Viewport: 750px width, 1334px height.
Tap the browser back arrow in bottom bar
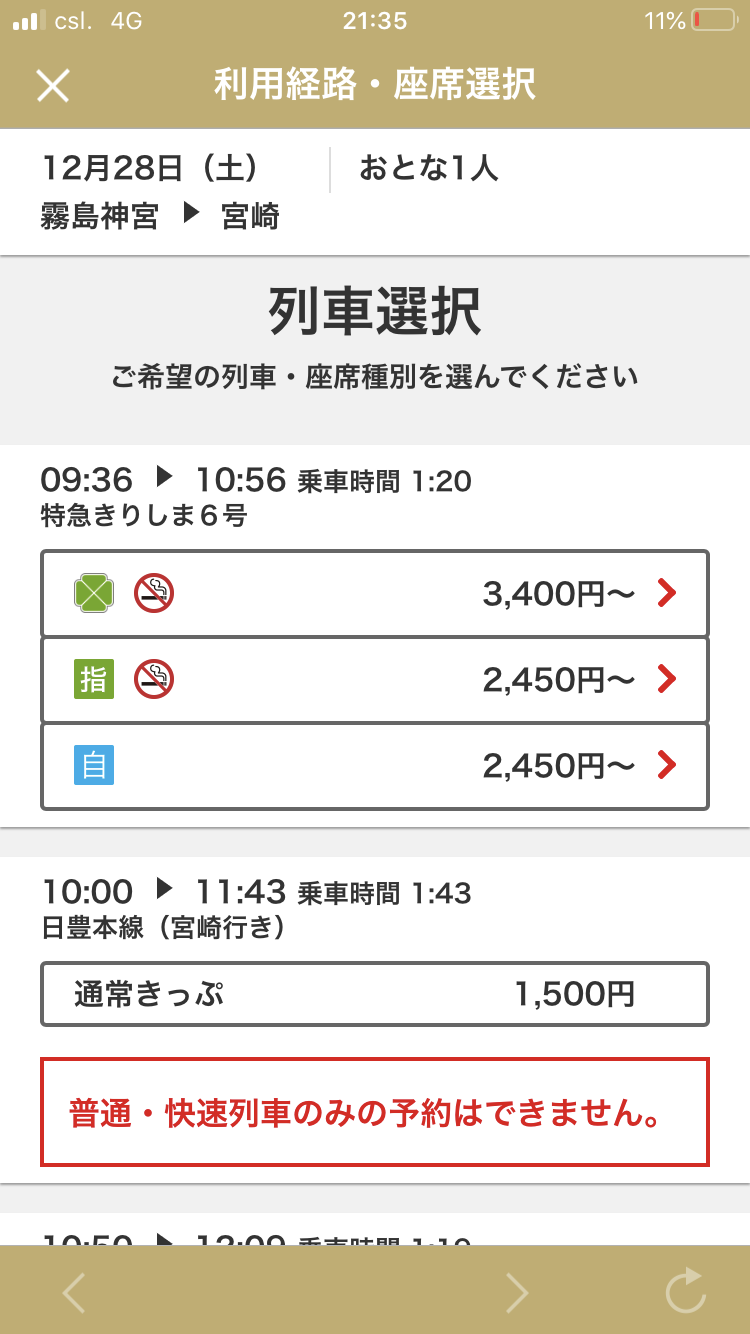pos(74,1292)
